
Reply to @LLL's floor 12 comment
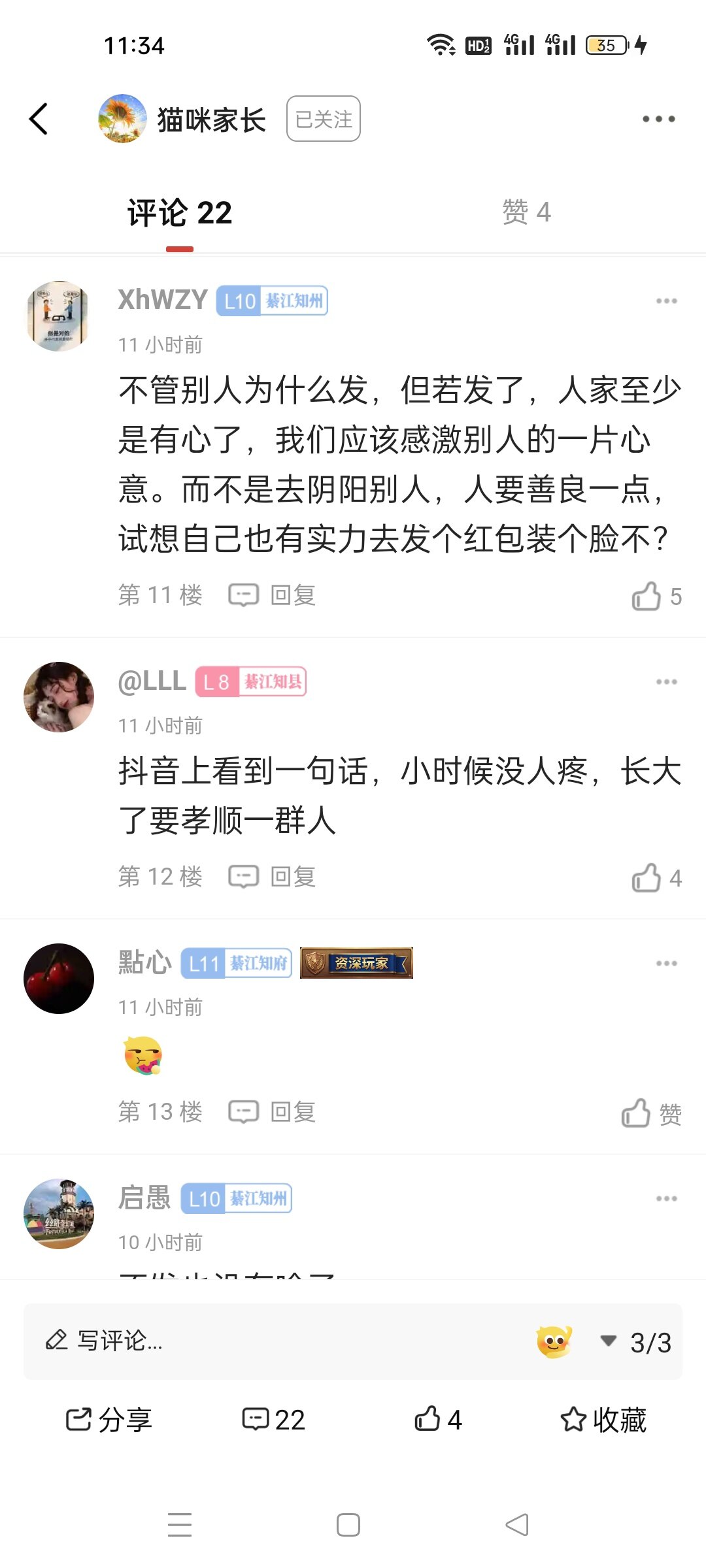click(273, 877)
